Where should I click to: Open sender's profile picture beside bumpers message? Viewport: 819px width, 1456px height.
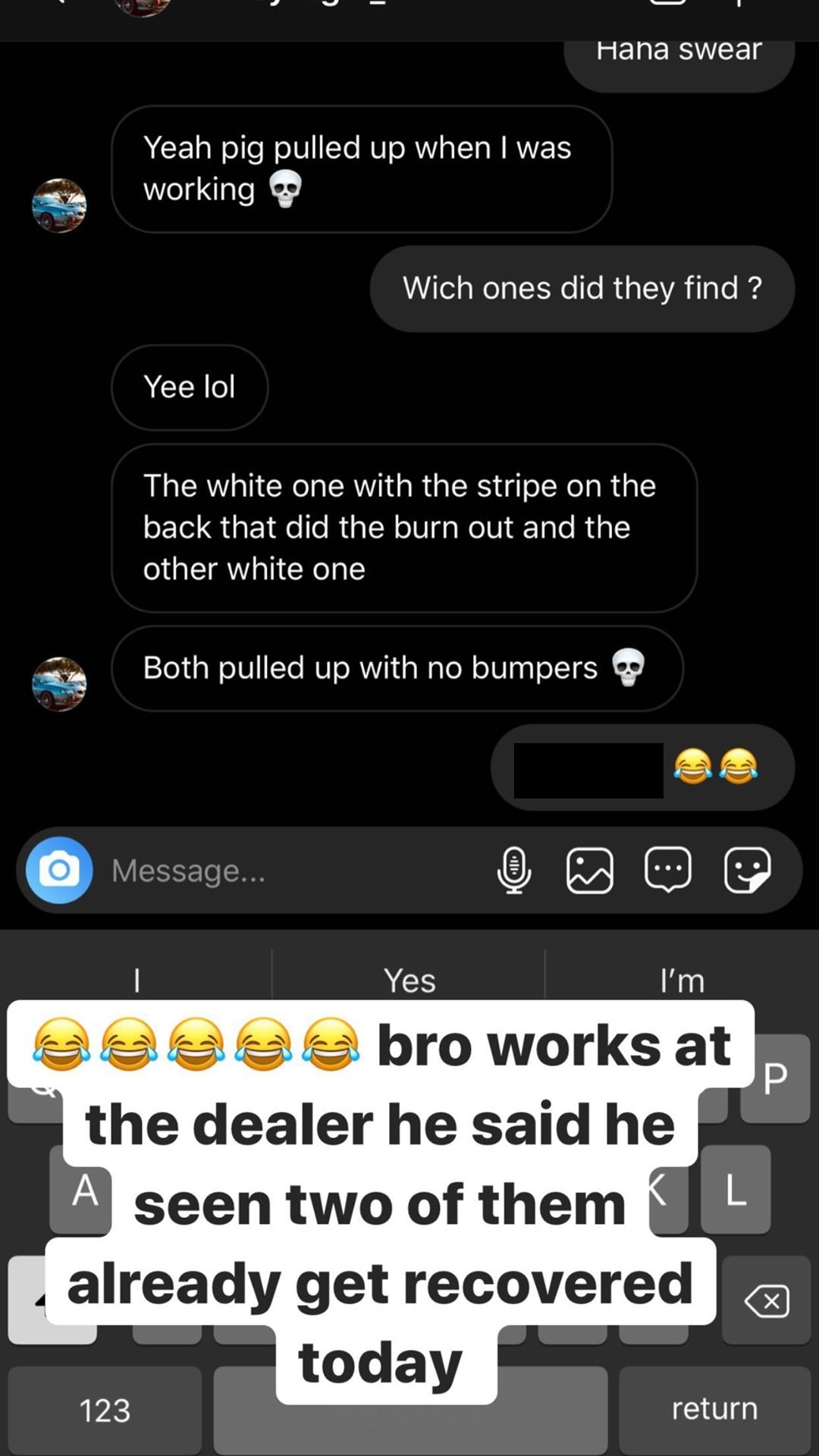click(x=59, y=684)
